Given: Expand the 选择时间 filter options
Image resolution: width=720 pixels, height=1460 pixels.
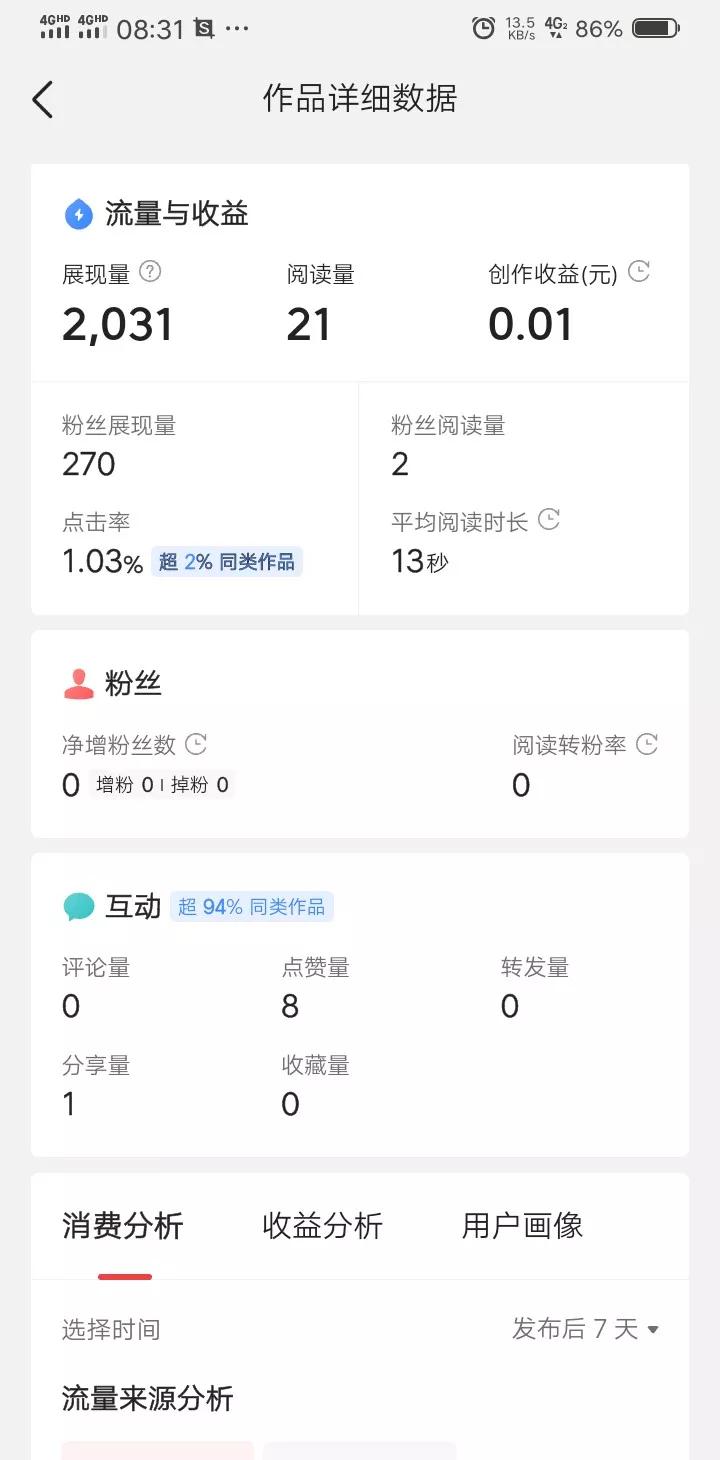Looking at the screenshot, I should click(110, 1330).
